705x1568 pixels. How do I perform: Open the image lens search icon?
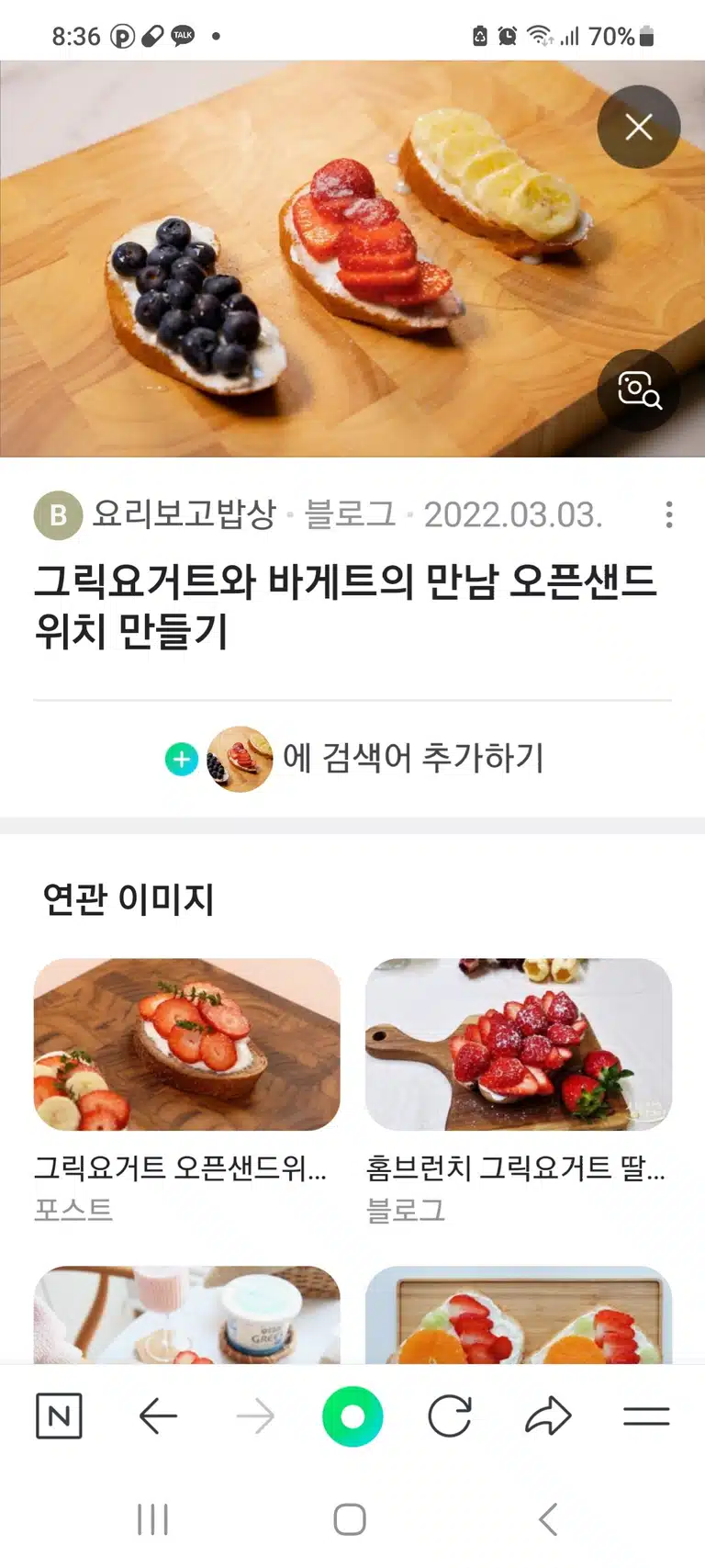point(639,390)
